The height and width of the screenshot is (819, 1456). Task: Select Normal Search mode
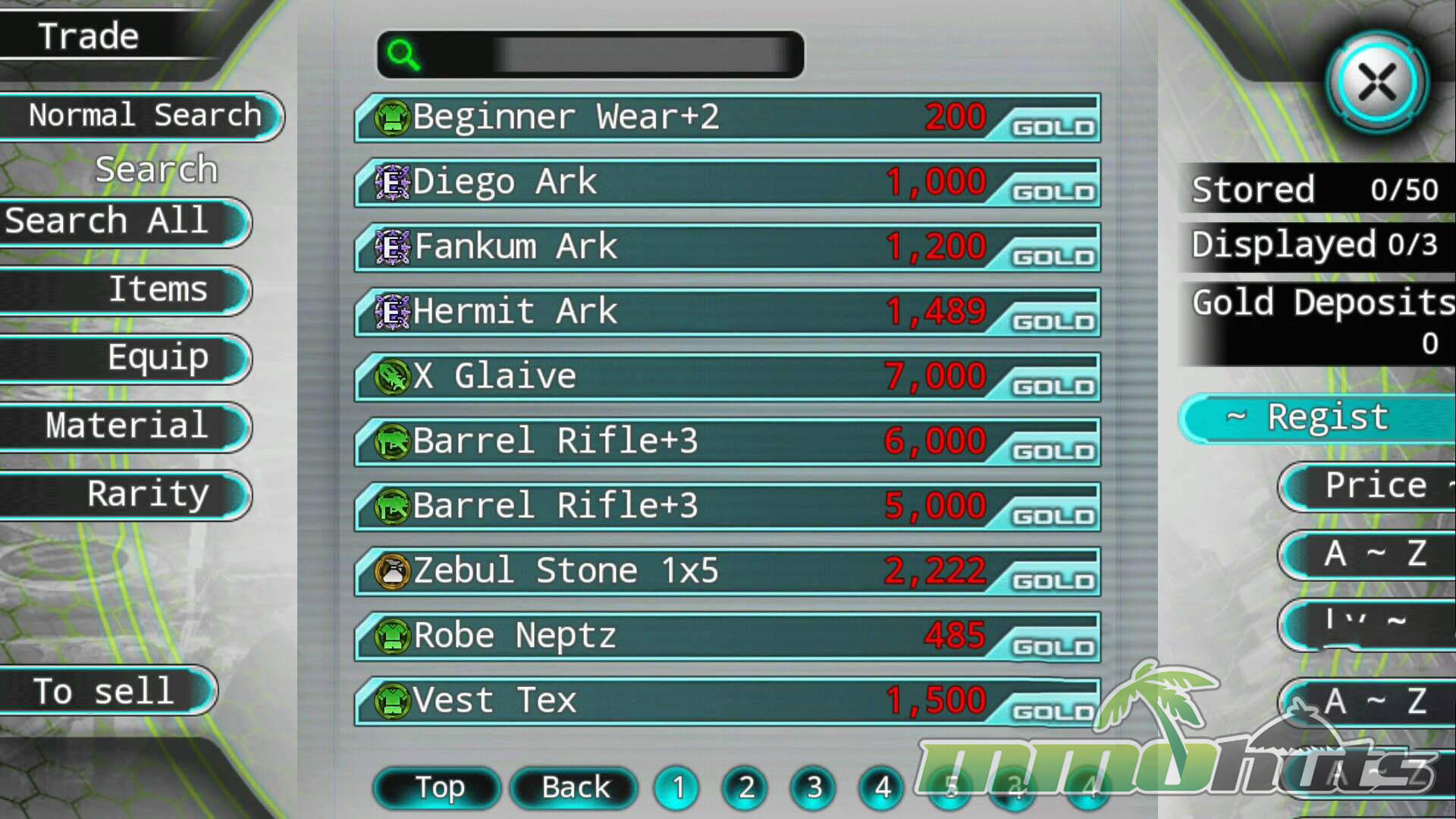(144, 115)
